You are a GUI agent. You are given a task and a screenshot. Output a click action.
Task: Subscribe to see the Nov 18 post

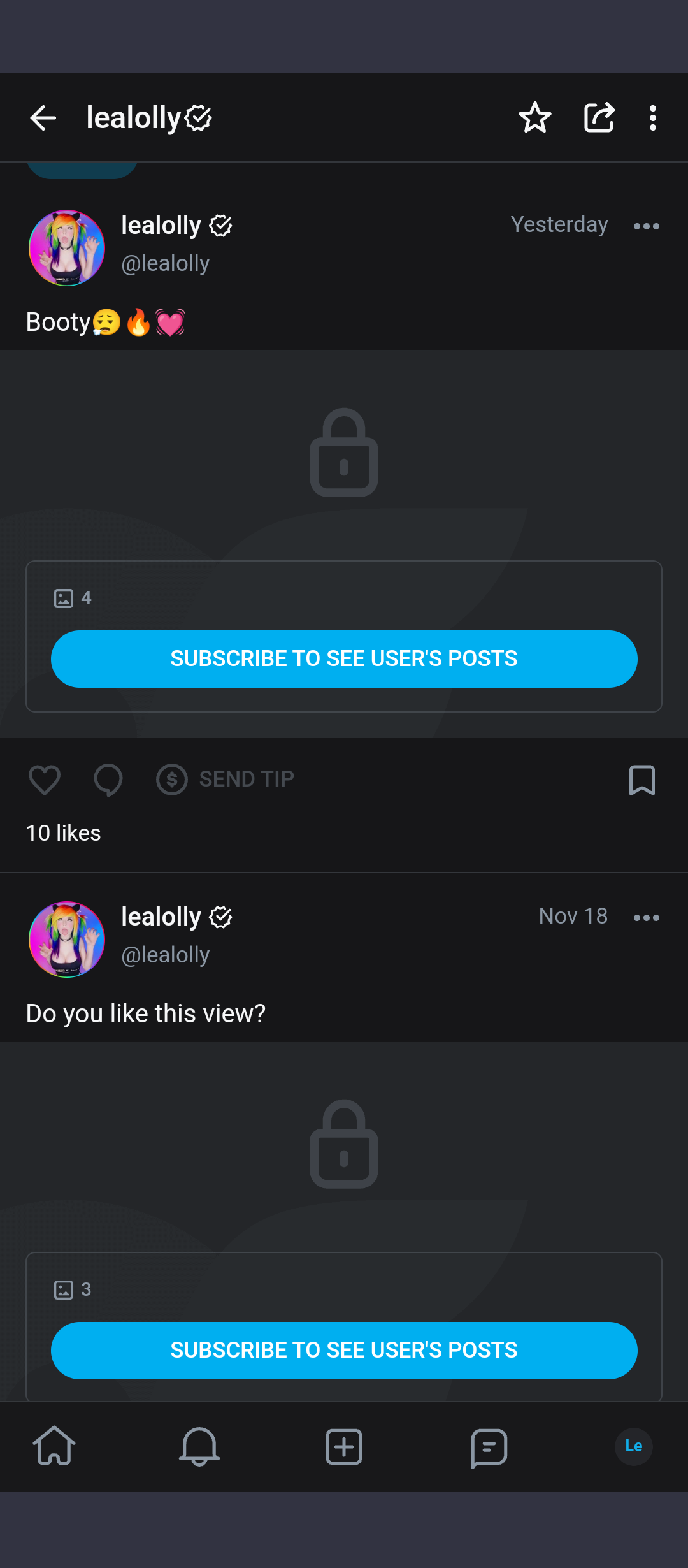click(344, 1350)
